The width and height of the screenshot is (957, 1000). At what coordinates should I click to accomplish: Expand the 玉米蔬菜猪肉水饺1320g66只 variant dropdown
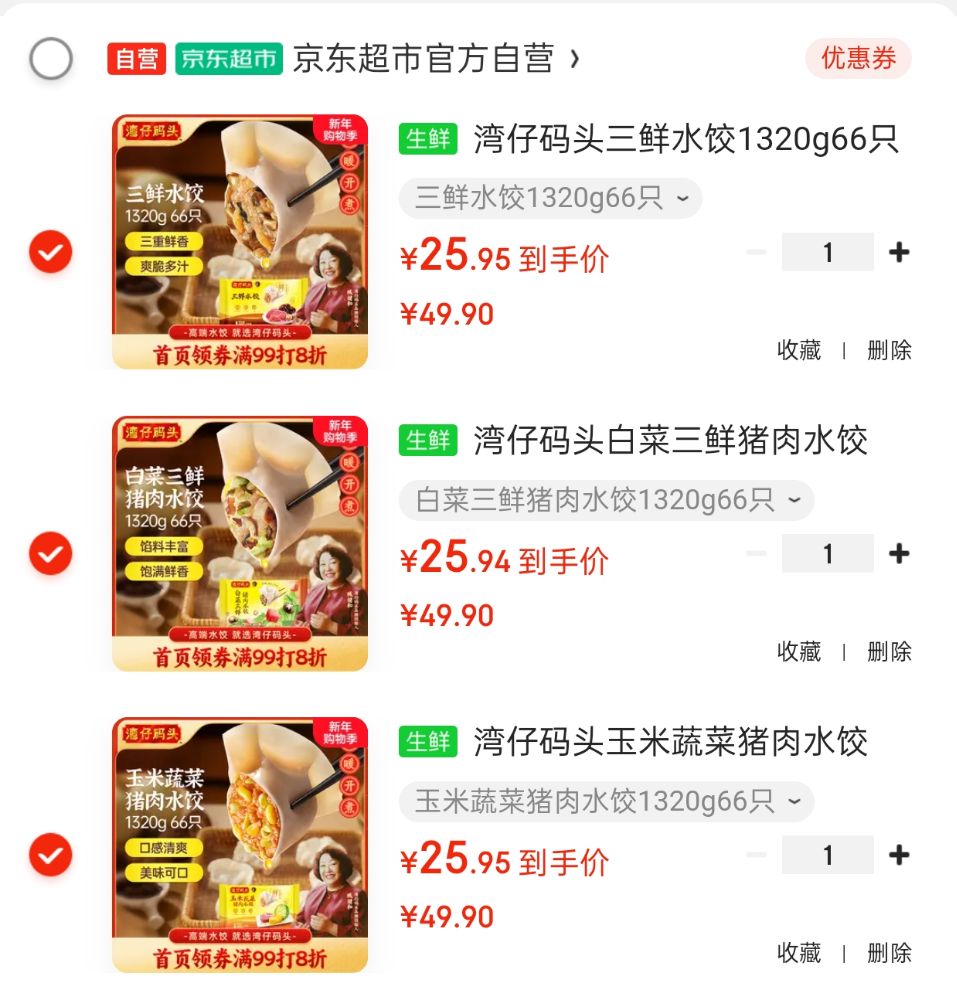coord(606,802)
